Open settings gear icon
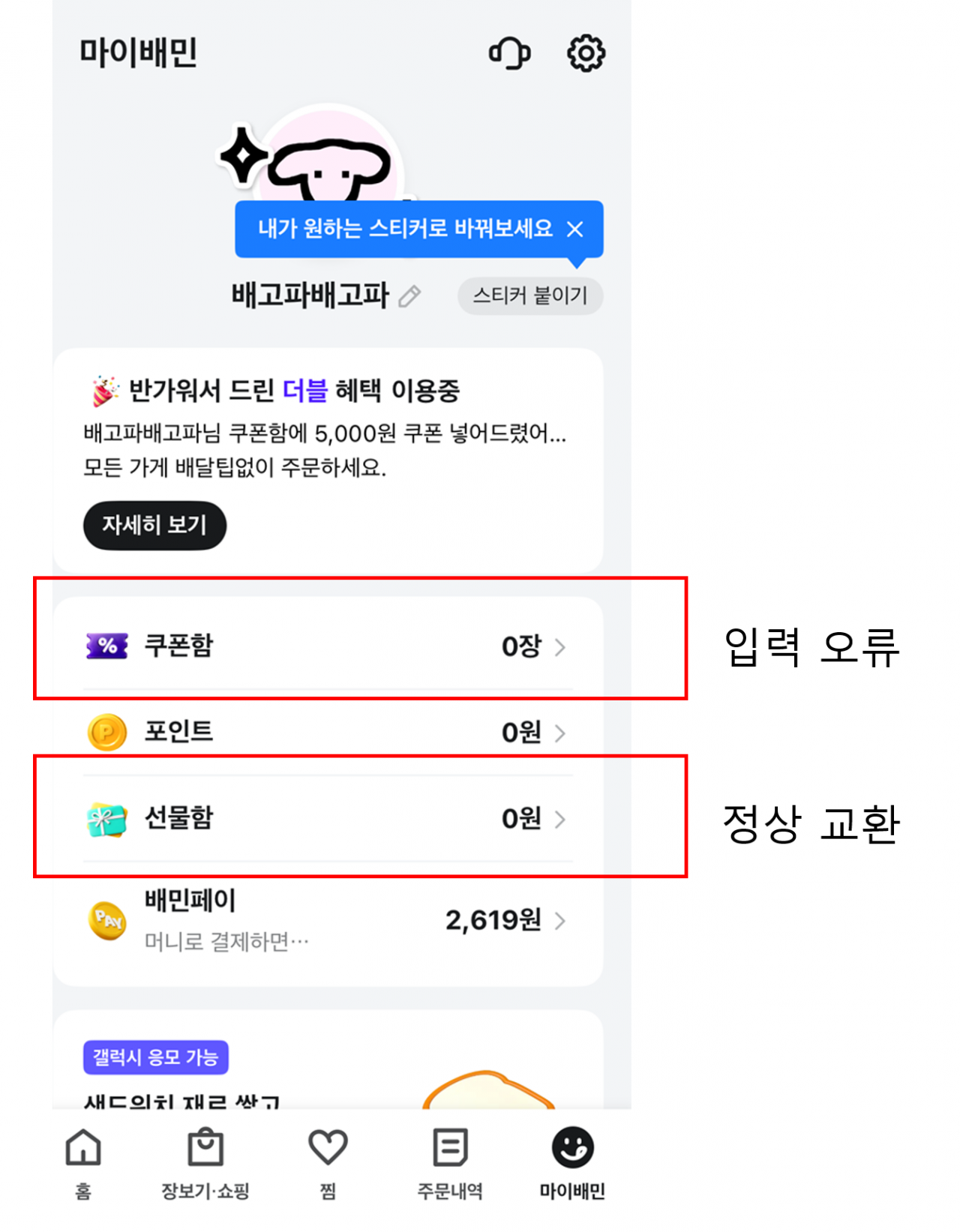Image resolution: width=960 pixels, height=1232 pixels. coord(586,53)
